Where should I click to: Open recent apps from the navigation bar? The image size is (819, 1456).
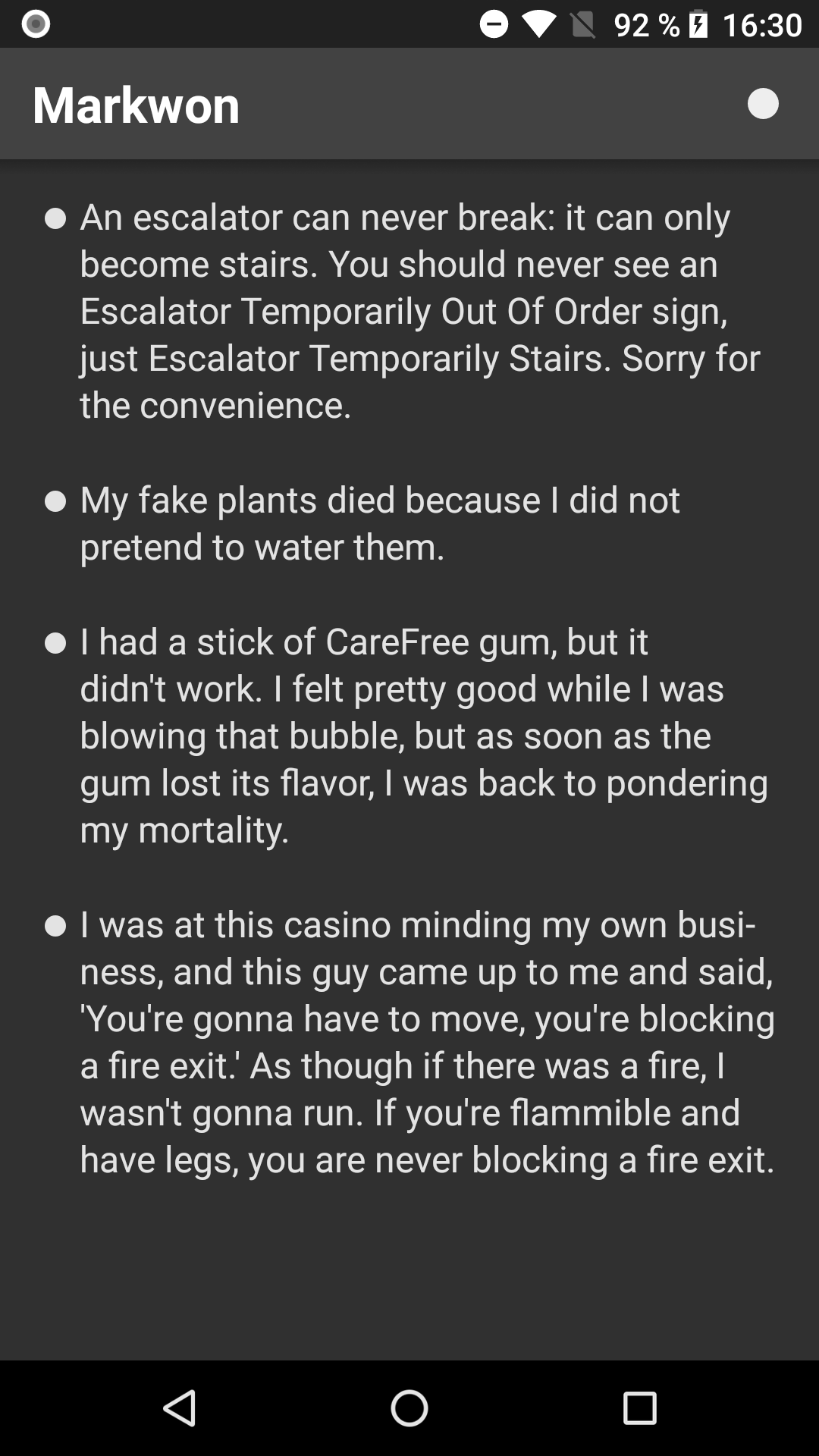639,1408
